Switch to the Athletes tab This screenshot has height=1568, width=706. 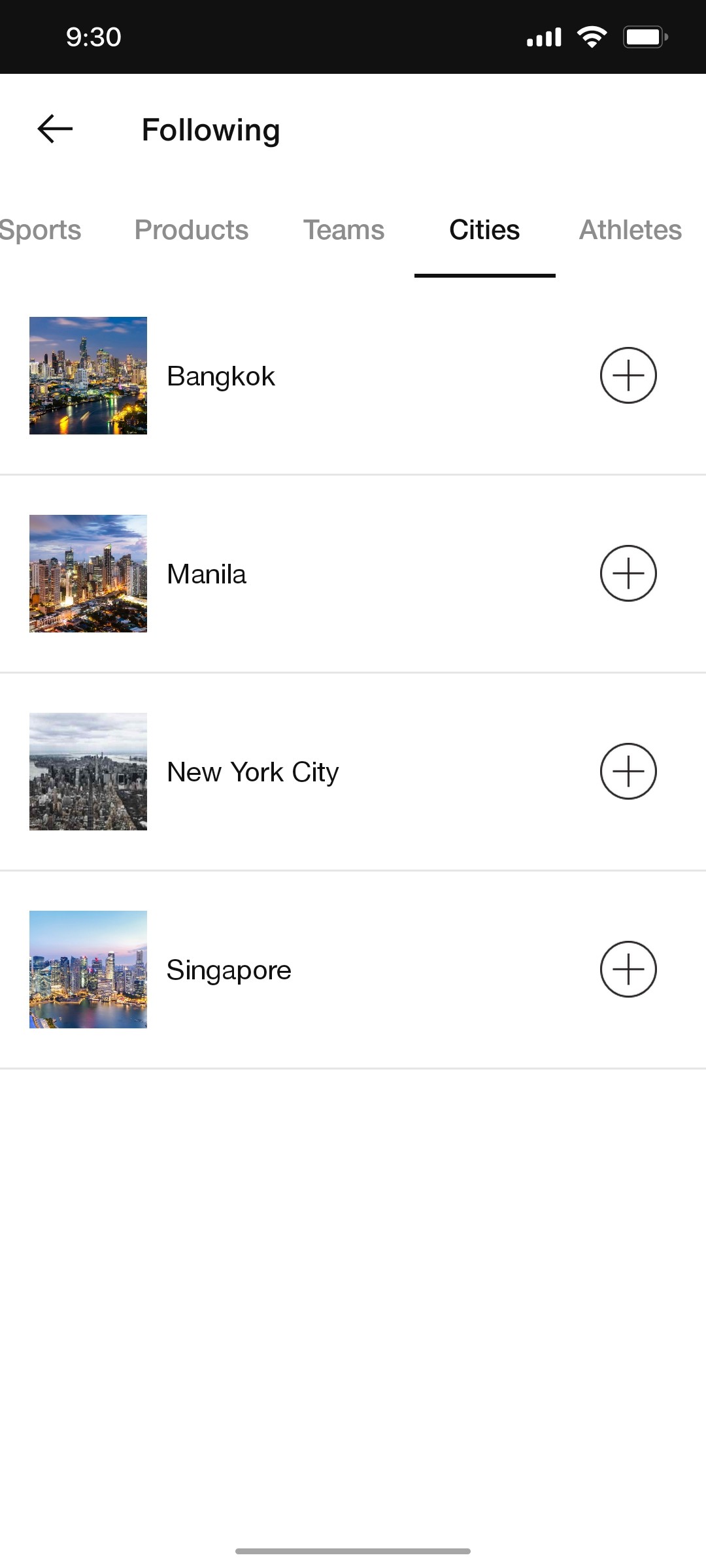630,230
